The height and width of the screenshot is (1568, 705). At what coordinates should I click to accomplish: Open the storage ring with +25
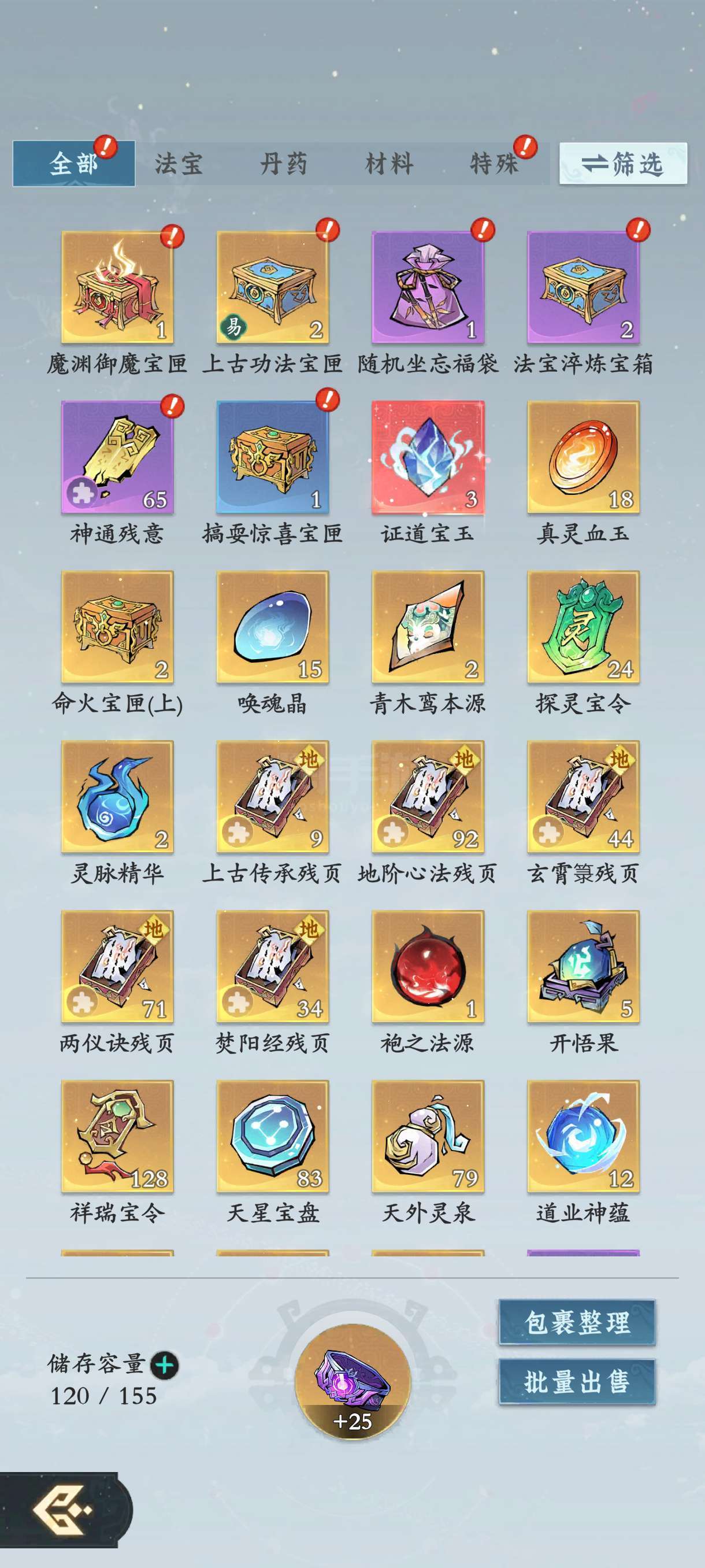pyautogui.click(x=353, y=1382)
